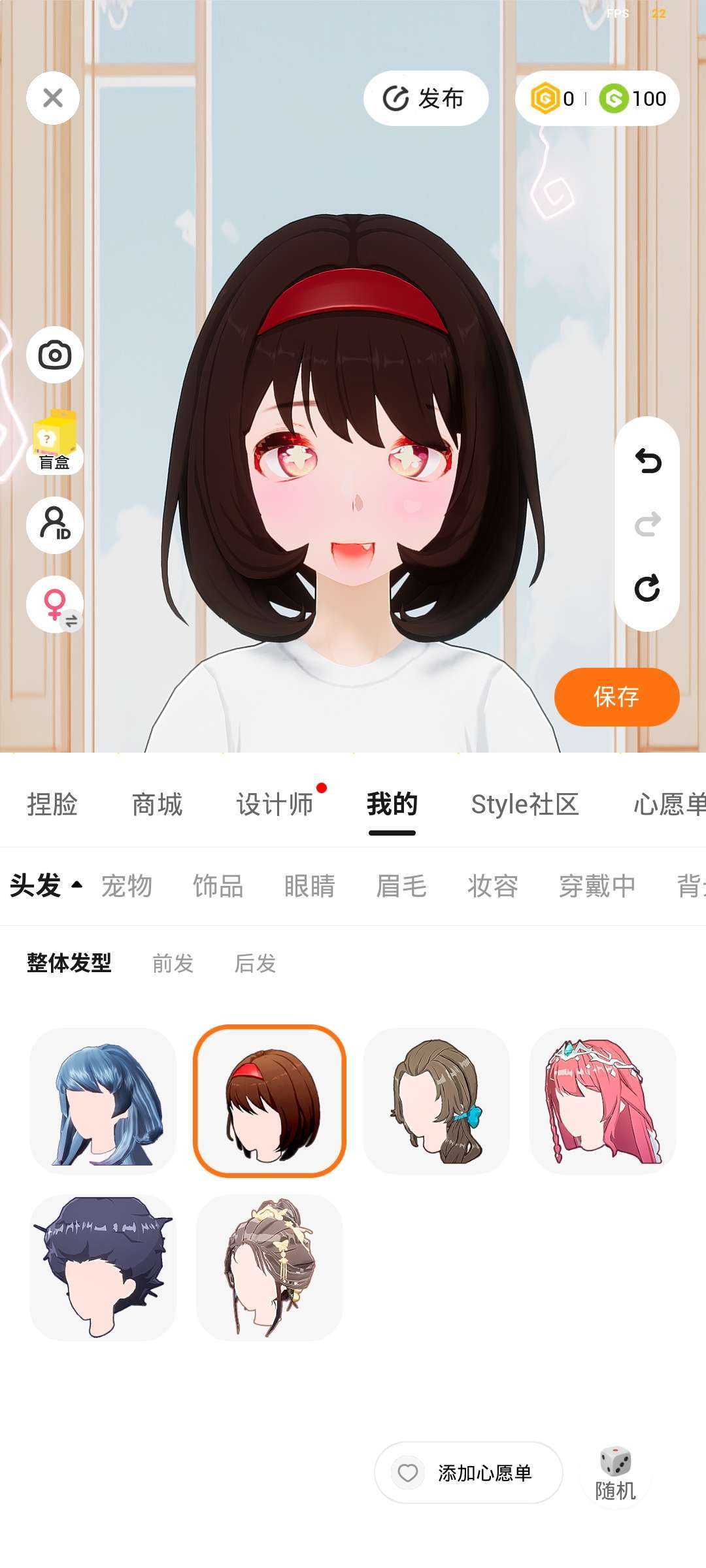Image resolution: width=706 pixels, height=1568 pixels.
Task: Choose the blue long hair style
Action: (x=103, y=1101)
